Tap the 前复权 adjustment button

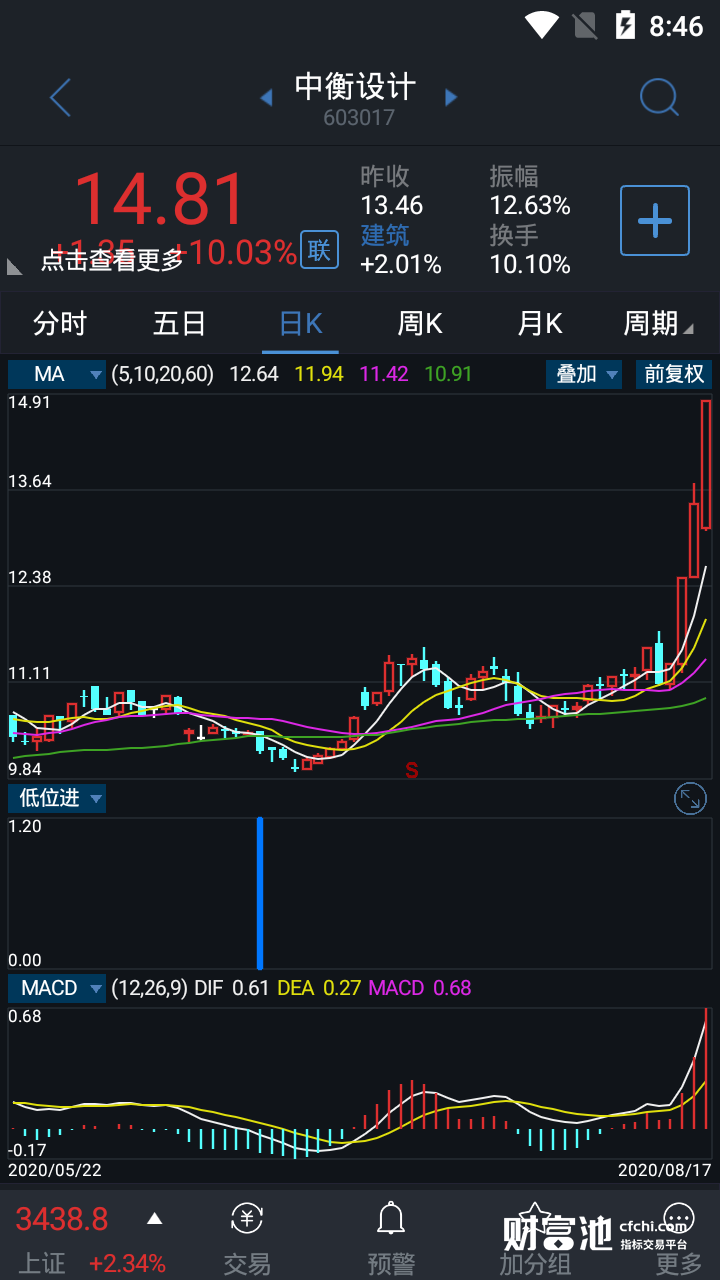point(674,374)
